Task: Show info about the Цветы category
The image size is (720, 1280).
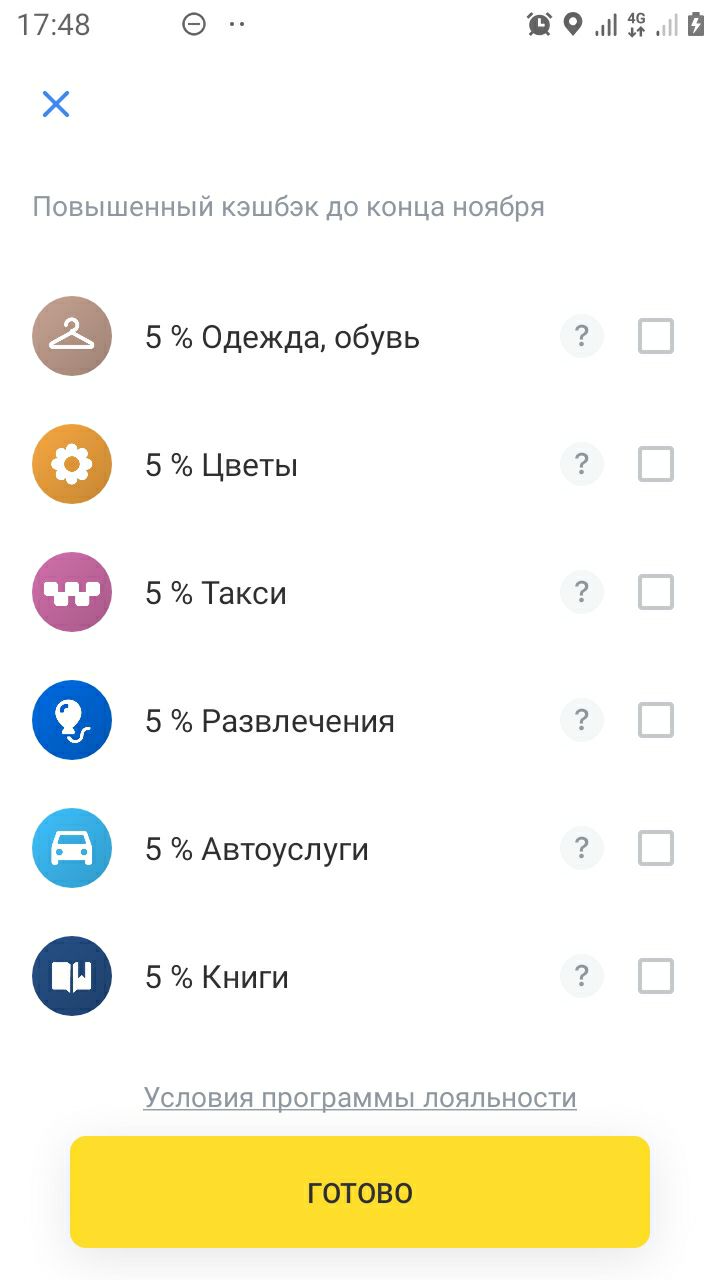Action: point(582,464)
